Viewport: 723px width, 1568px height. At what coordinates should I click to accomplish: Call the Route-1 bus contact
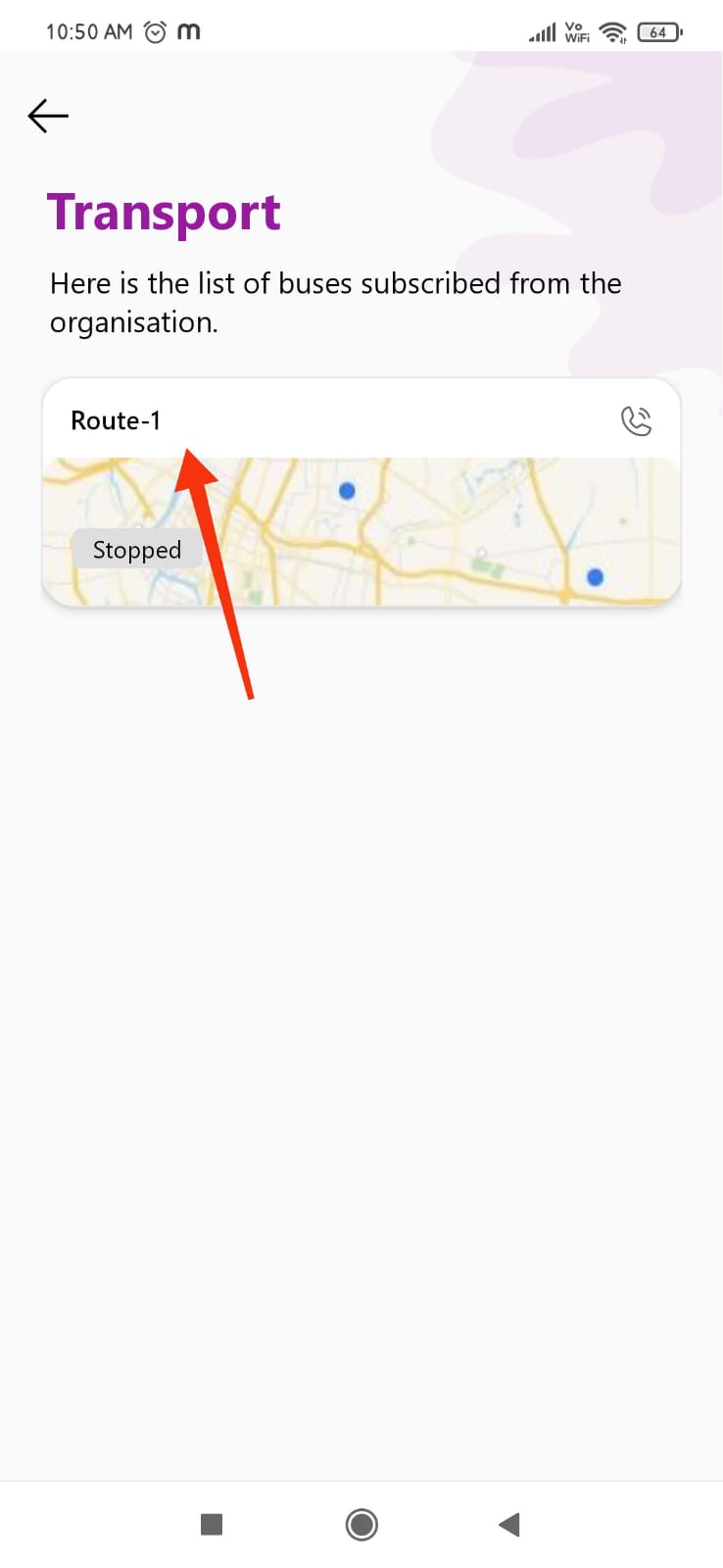tap(636, 421)
